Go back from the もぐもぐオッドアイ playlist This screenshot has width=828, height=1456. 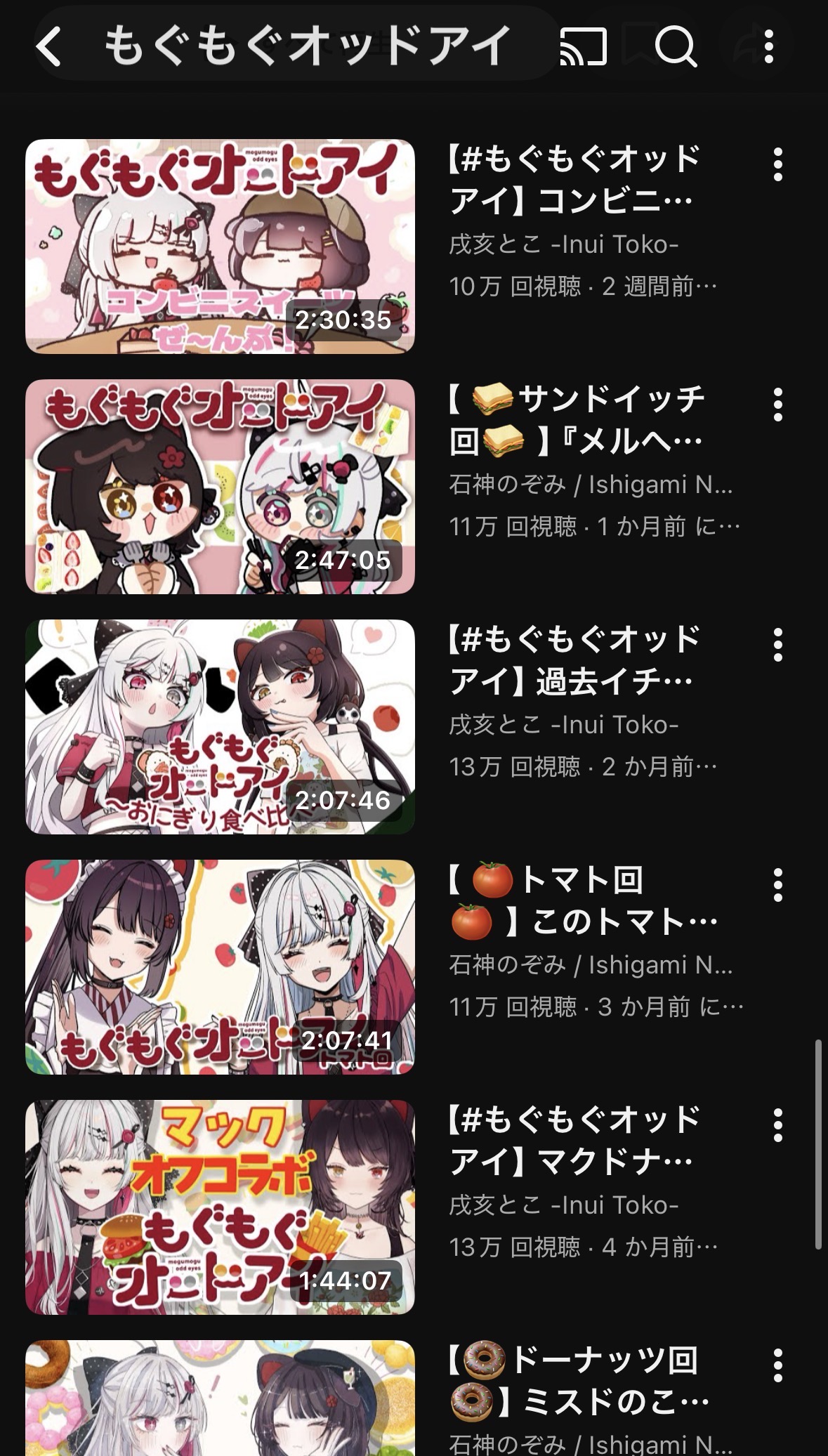49,47
